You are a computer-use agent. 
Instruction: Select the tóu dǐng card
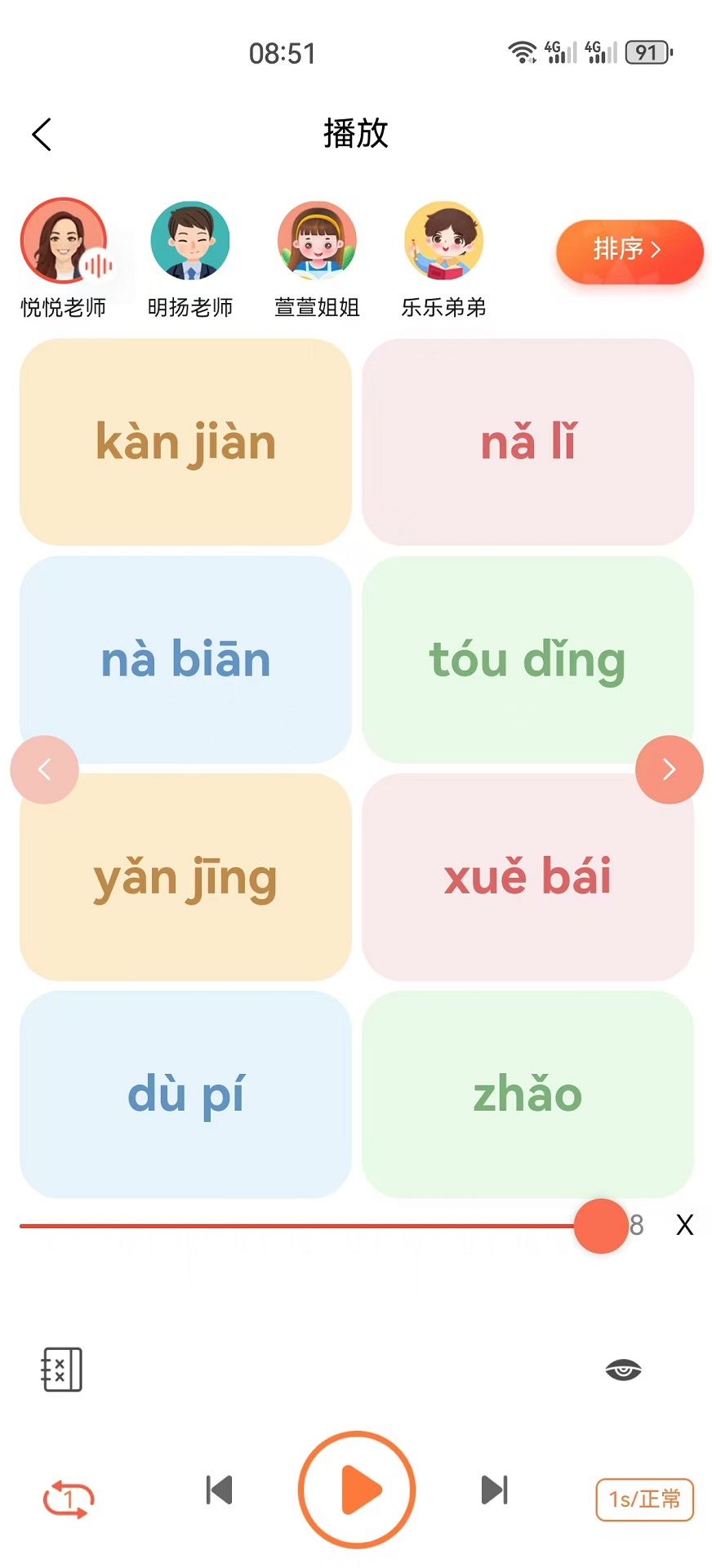coord(527,659)
